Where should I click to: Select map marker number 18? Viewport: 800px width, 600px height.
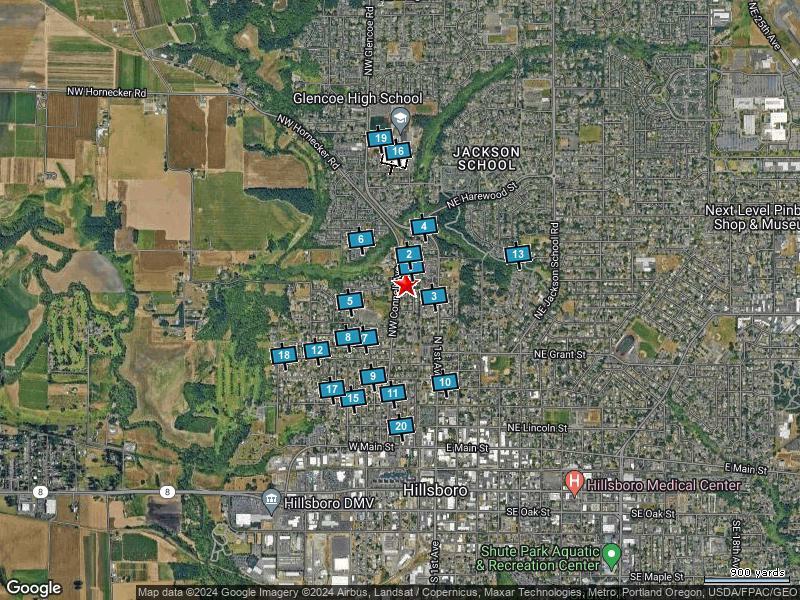point(284,355)
